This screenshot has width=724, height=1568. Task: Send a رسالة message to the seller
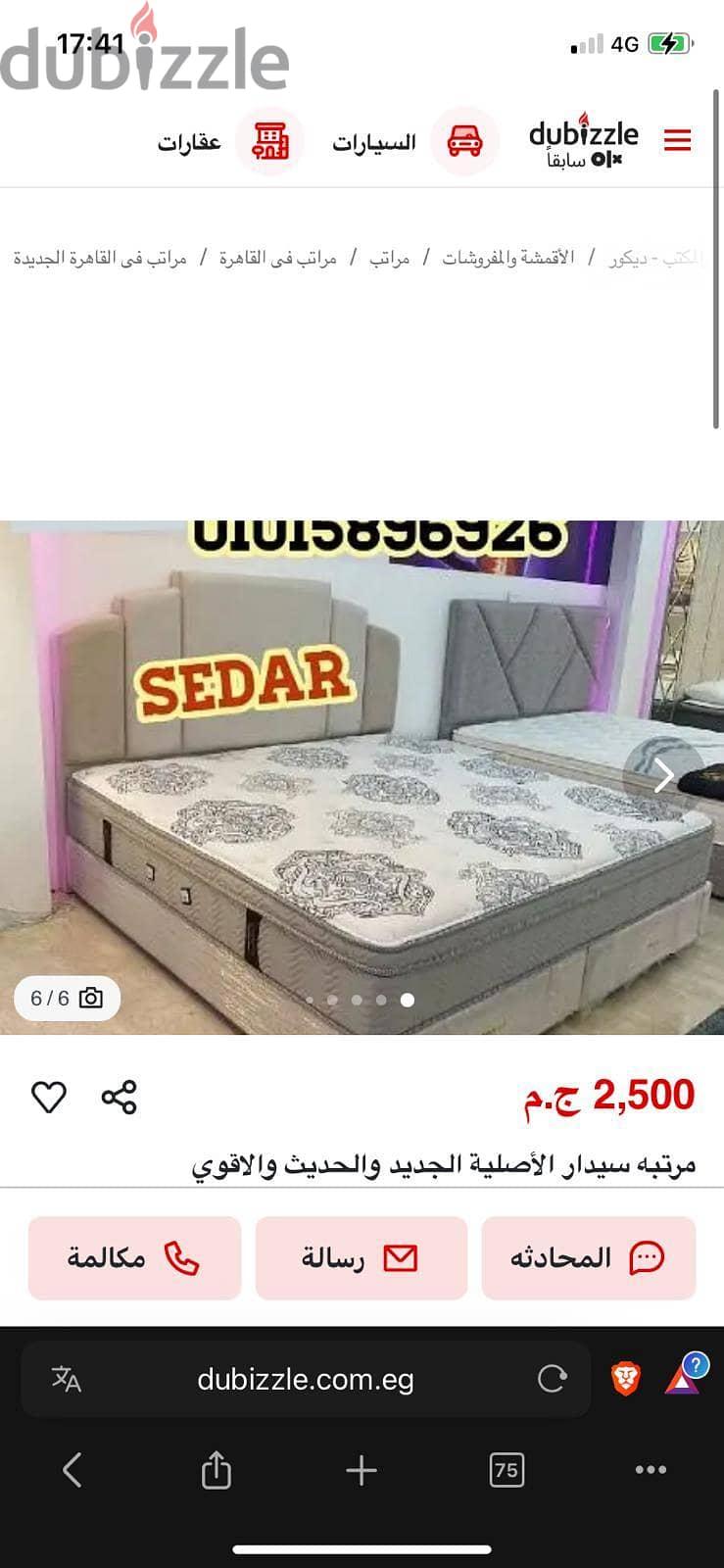(x=362, y=1258)
